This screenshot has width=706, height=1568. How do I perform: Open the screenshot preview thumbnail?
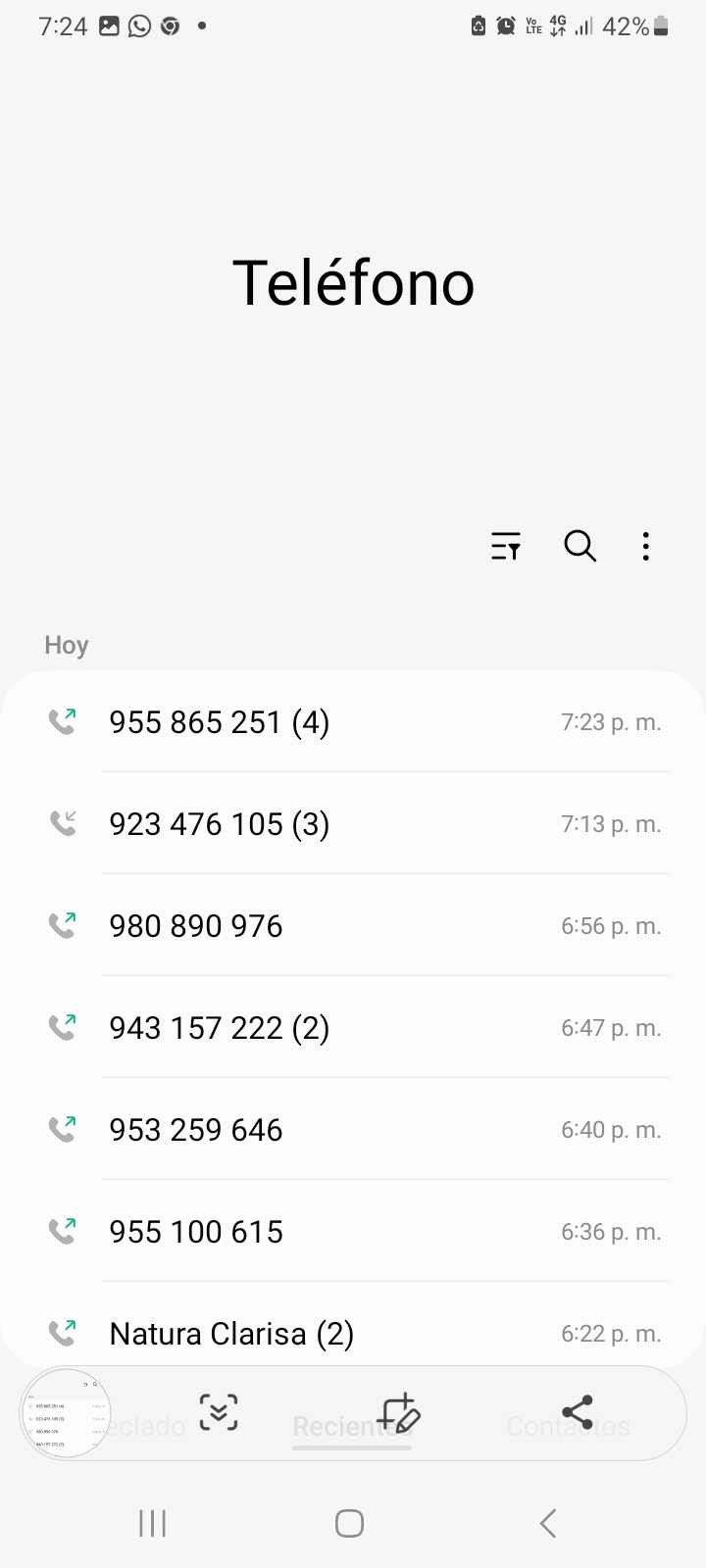click(x=66, y=1413)
